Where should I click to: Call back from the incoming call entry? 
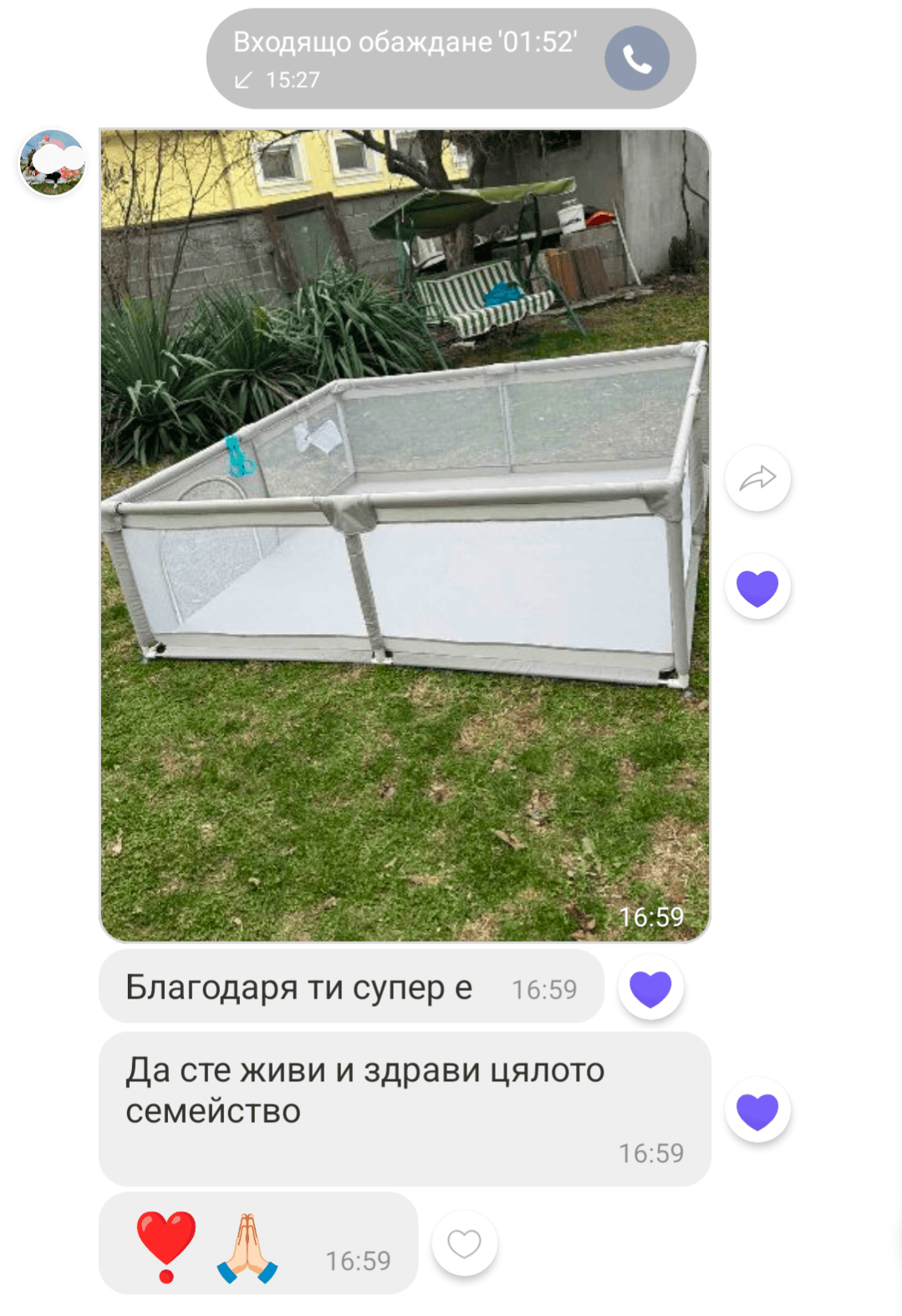[x=637, y=58]
